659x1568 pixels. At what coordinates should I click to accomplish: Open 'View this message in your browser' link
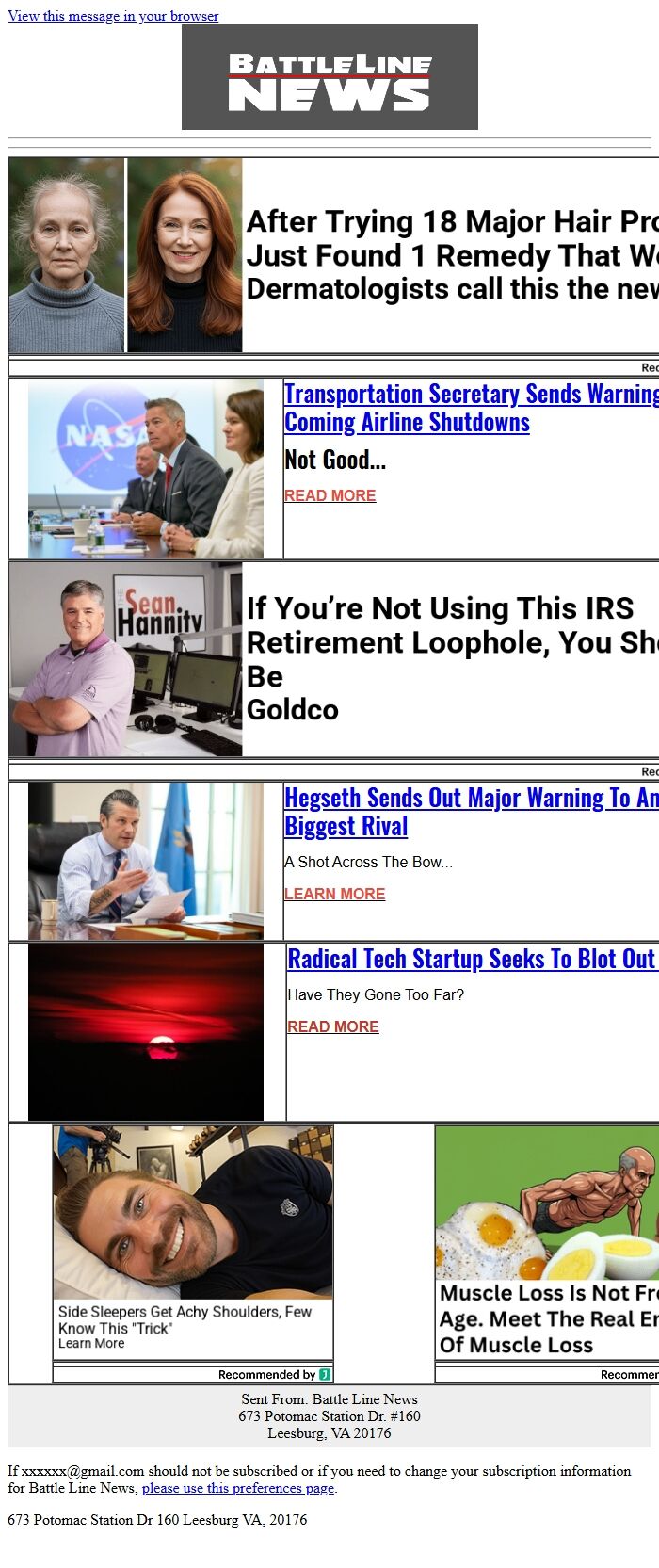point(113,16)
